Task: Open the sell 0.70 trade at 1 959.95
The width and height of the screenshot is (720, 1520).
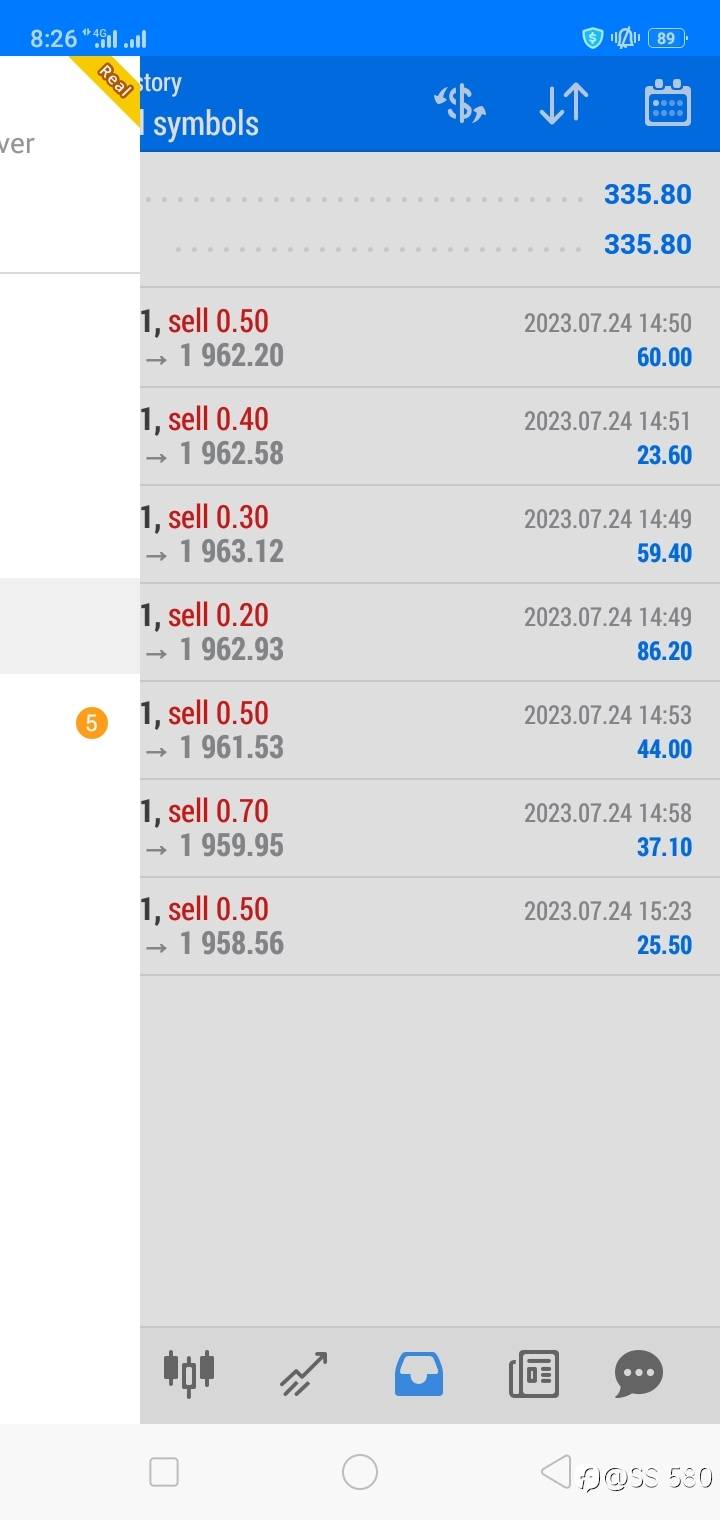Action: click(430, 828)
